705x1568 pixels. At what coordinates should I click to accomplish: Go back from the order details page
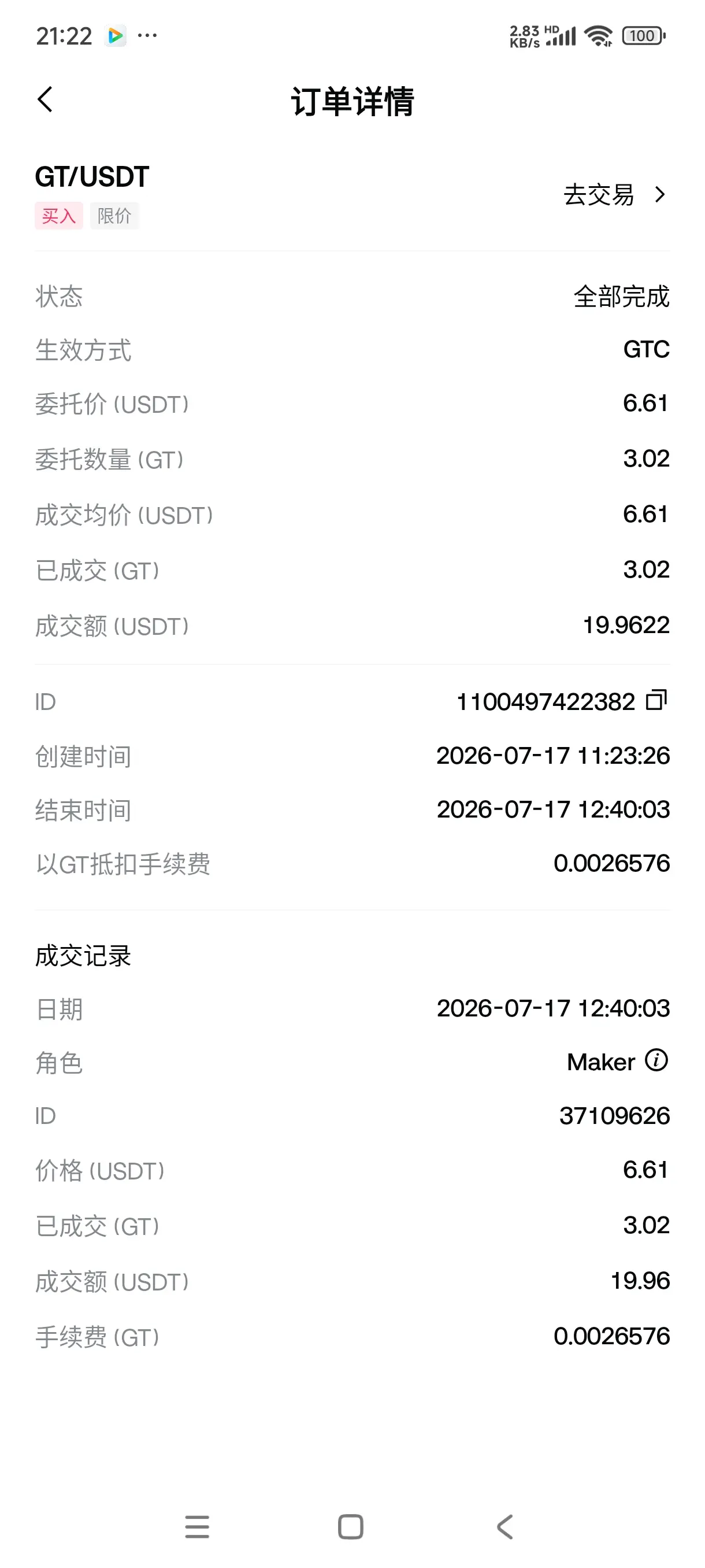(45, 99)
